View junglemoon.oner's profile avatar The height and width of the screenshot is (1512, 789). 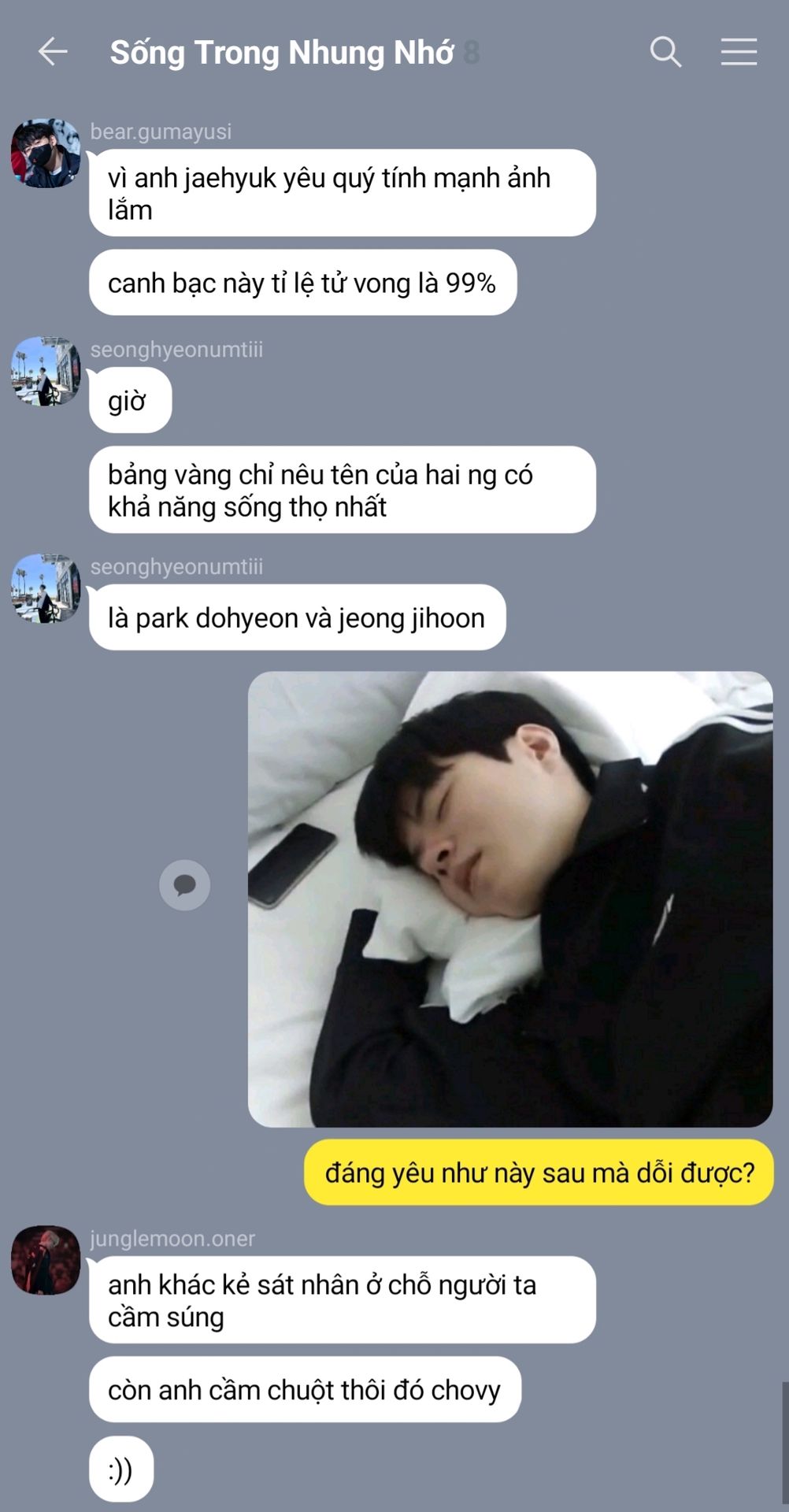point(46,1260)
